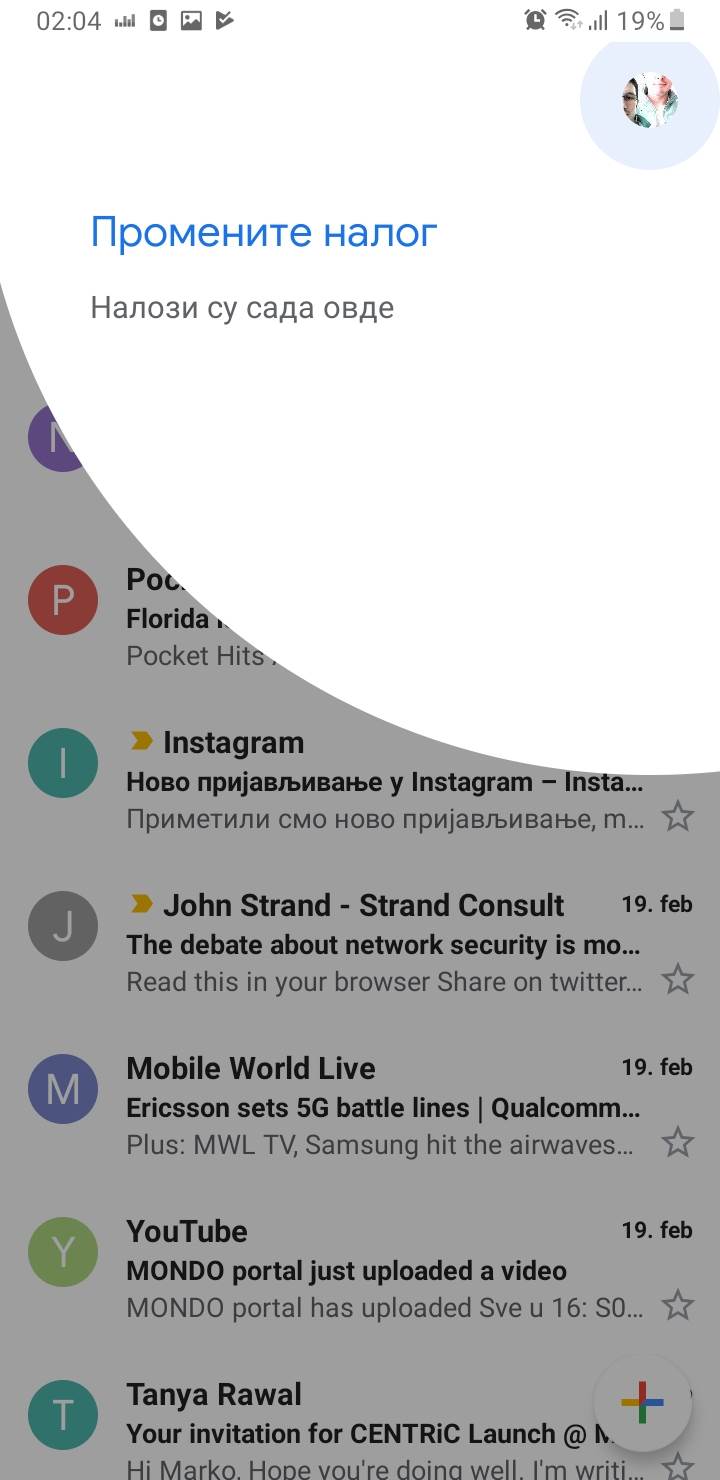Star the Instagram login notification email
The height and width of the screenshot is (1480, 720).
pos(678,816)
